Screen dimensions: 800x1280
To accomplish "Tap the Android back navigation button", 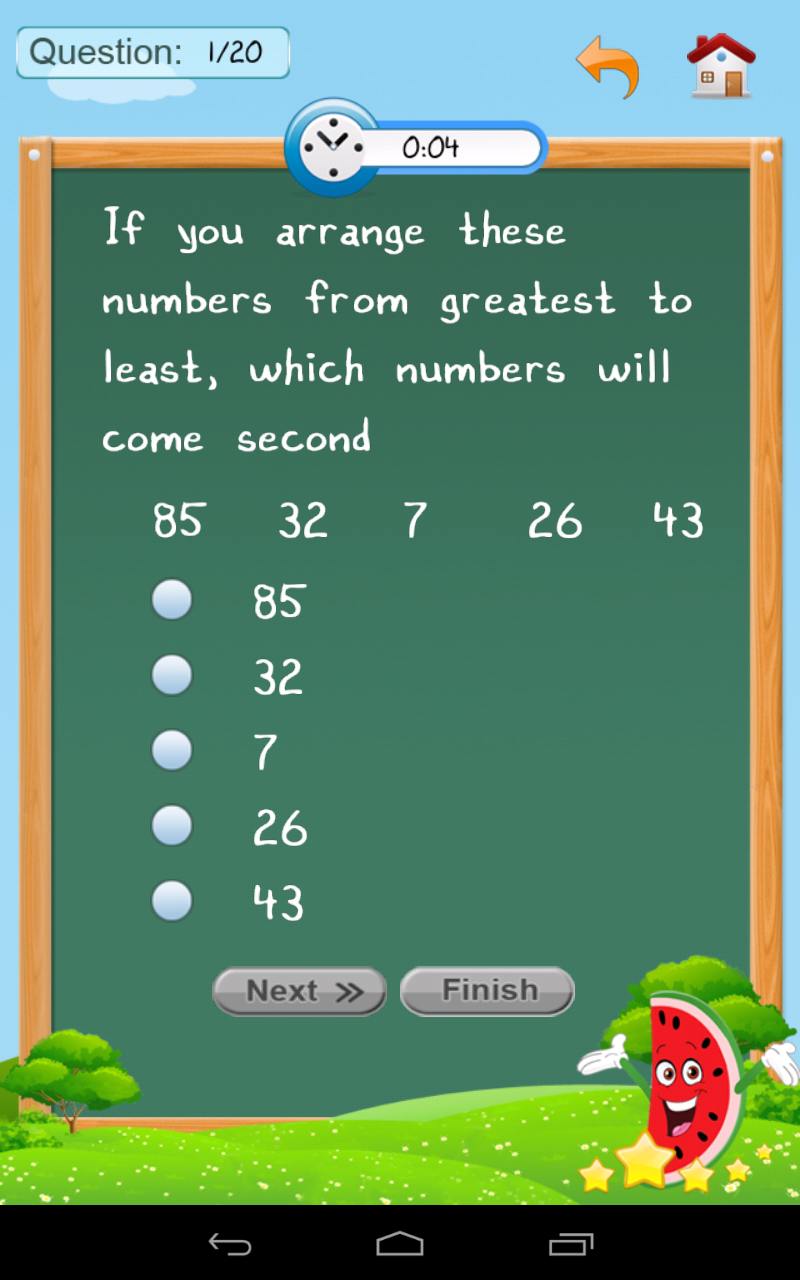I will tap(230, 1244).
